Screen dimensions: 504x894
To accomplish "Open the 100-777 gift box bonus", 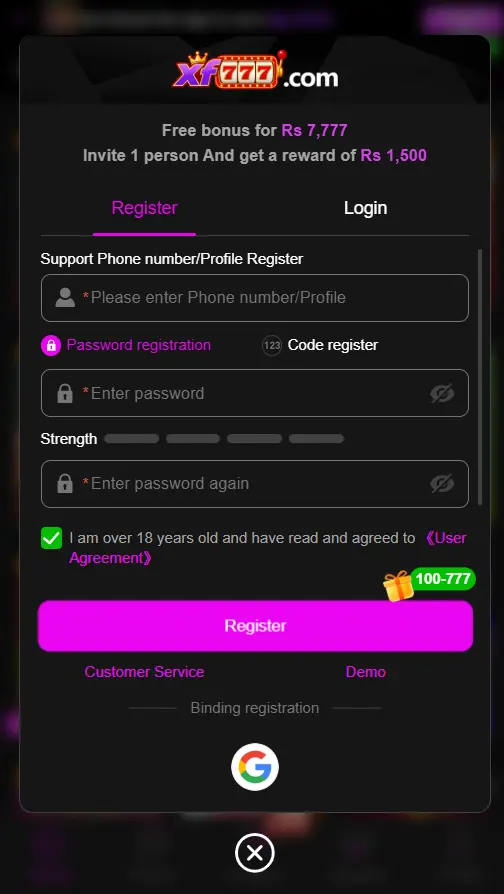I will 429,584.
